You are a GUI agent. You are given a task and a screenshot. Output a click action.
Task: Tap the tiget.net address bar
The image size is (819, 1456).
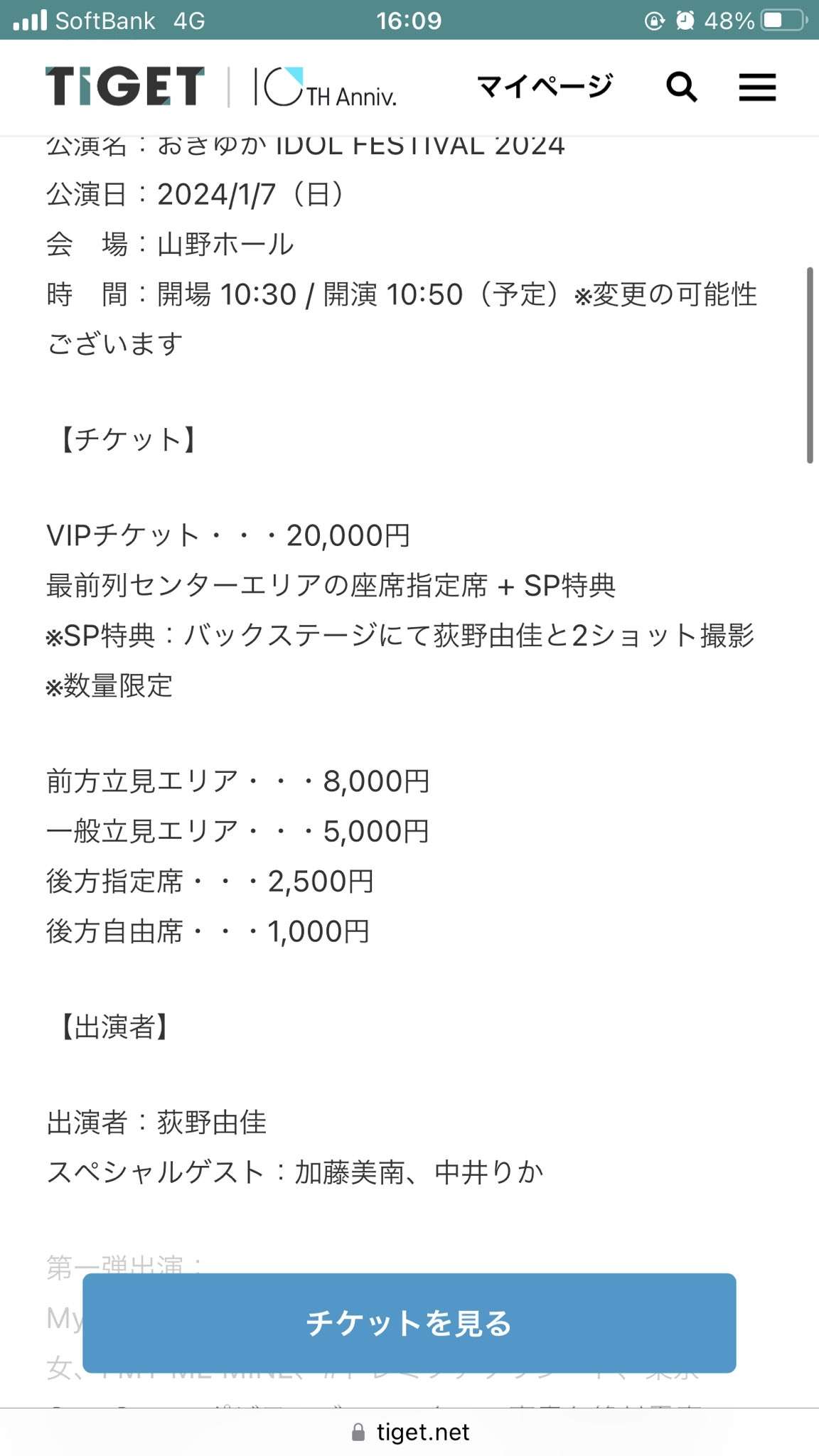pos(411,1433)
